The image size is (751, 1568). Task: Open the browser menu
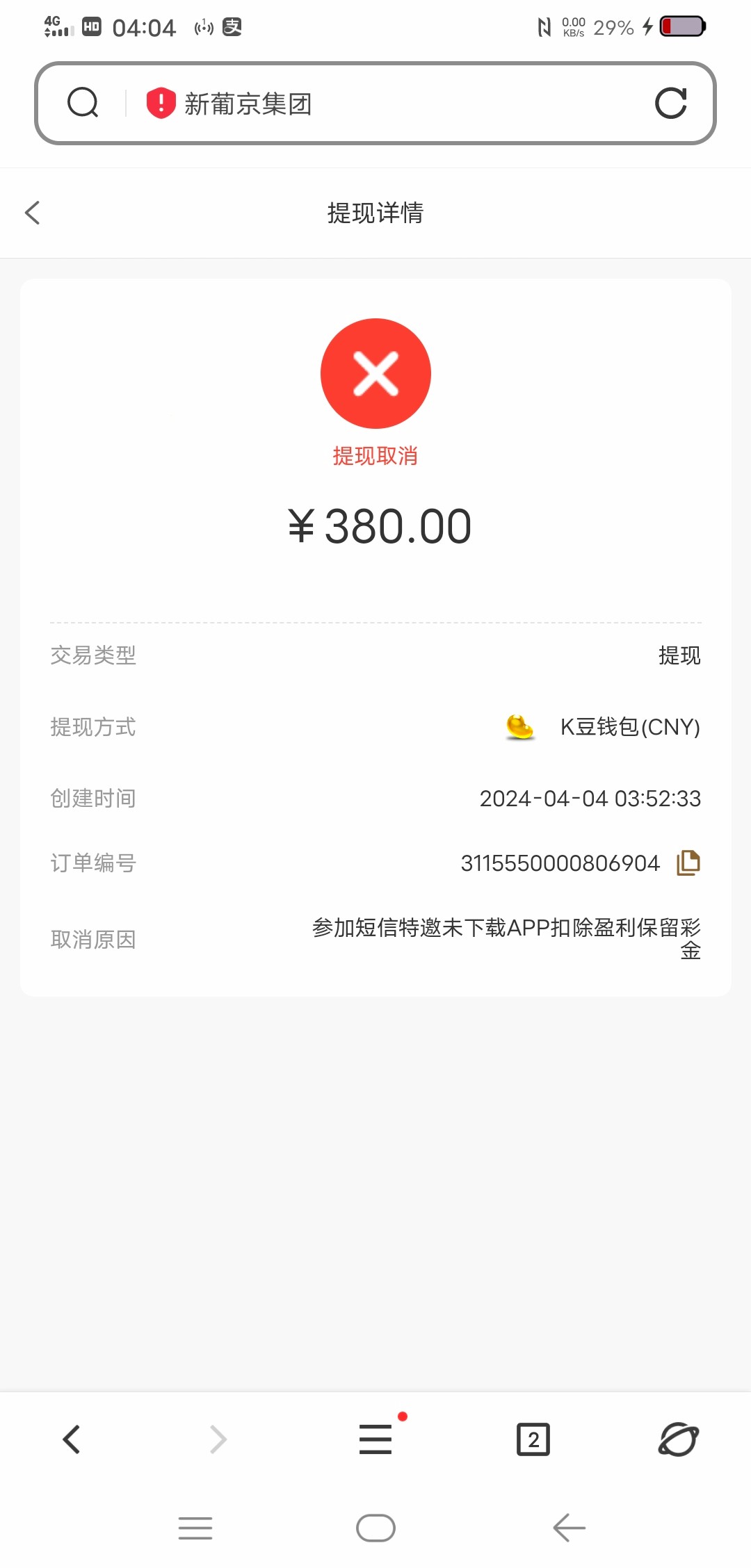tap(375, 1439)
